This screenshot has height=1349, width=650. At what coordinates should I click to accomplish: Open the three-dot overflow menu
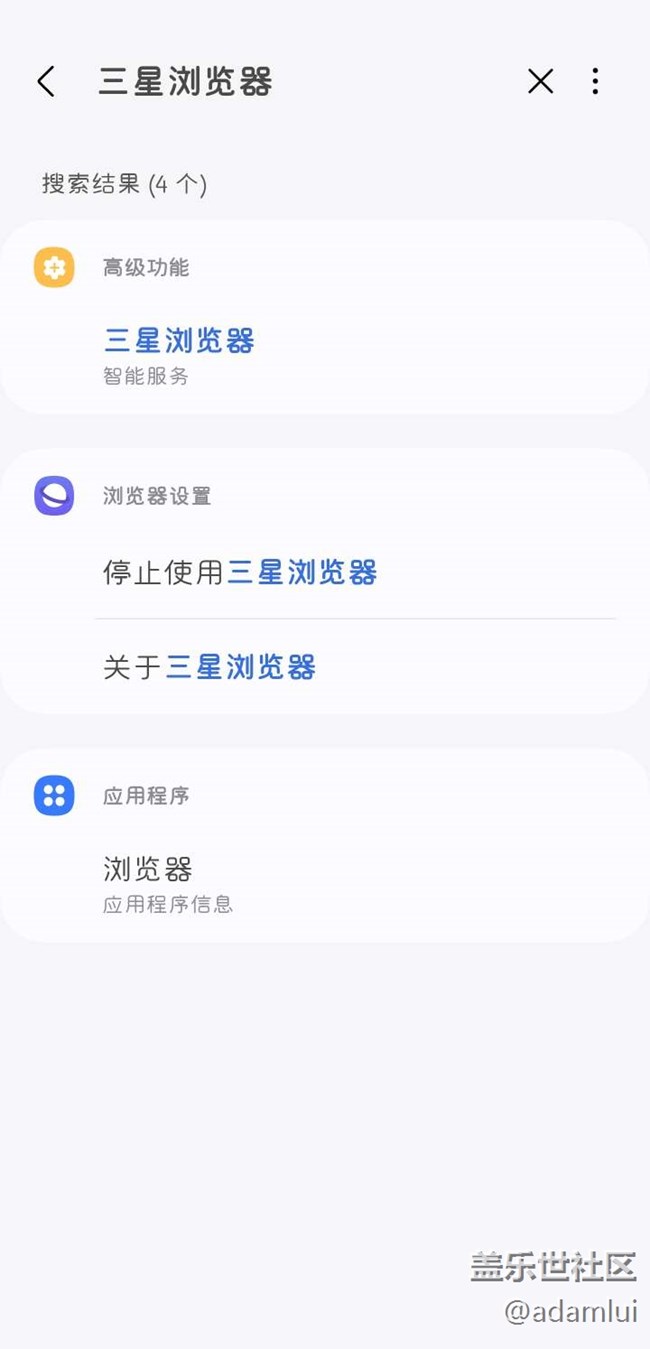tap(595, 82)
